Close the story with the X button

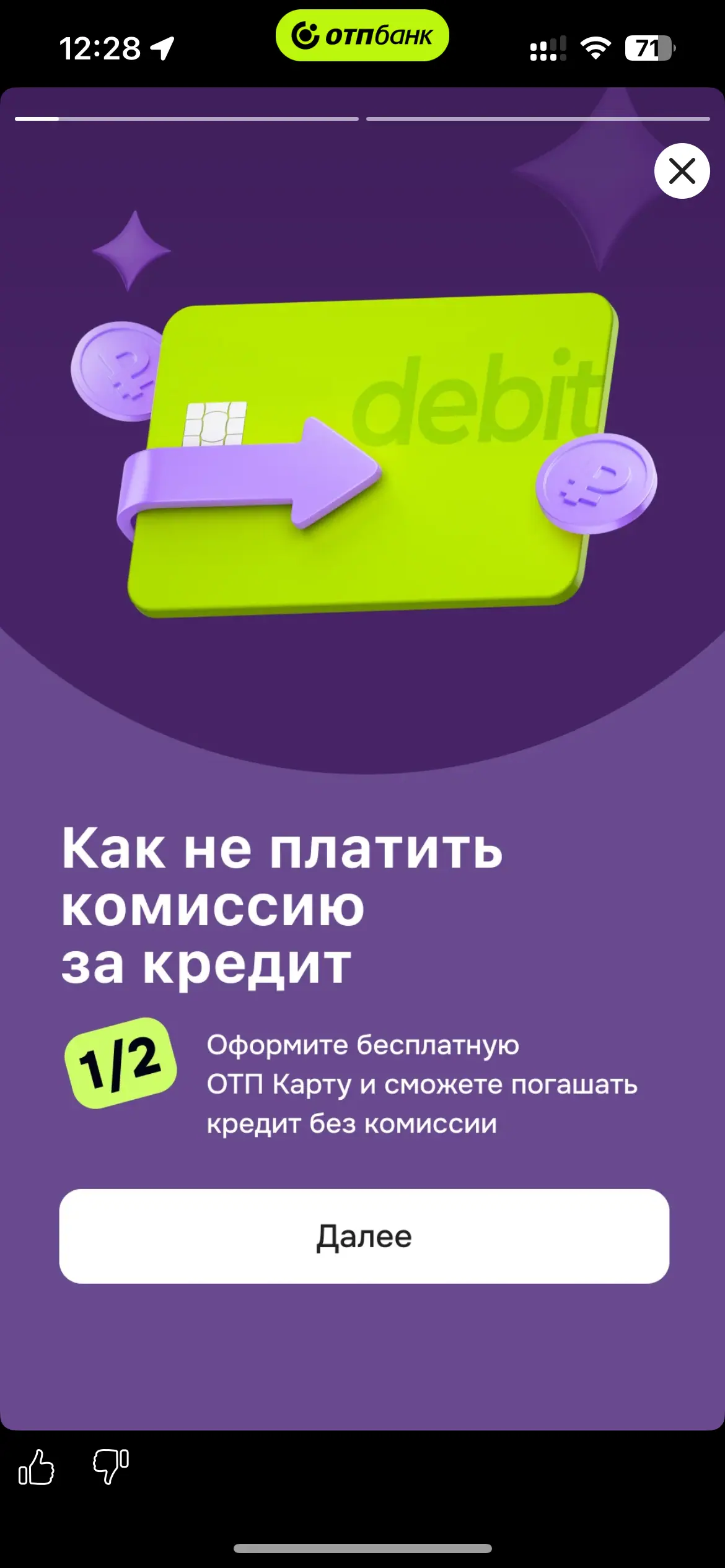click(682, 171)
